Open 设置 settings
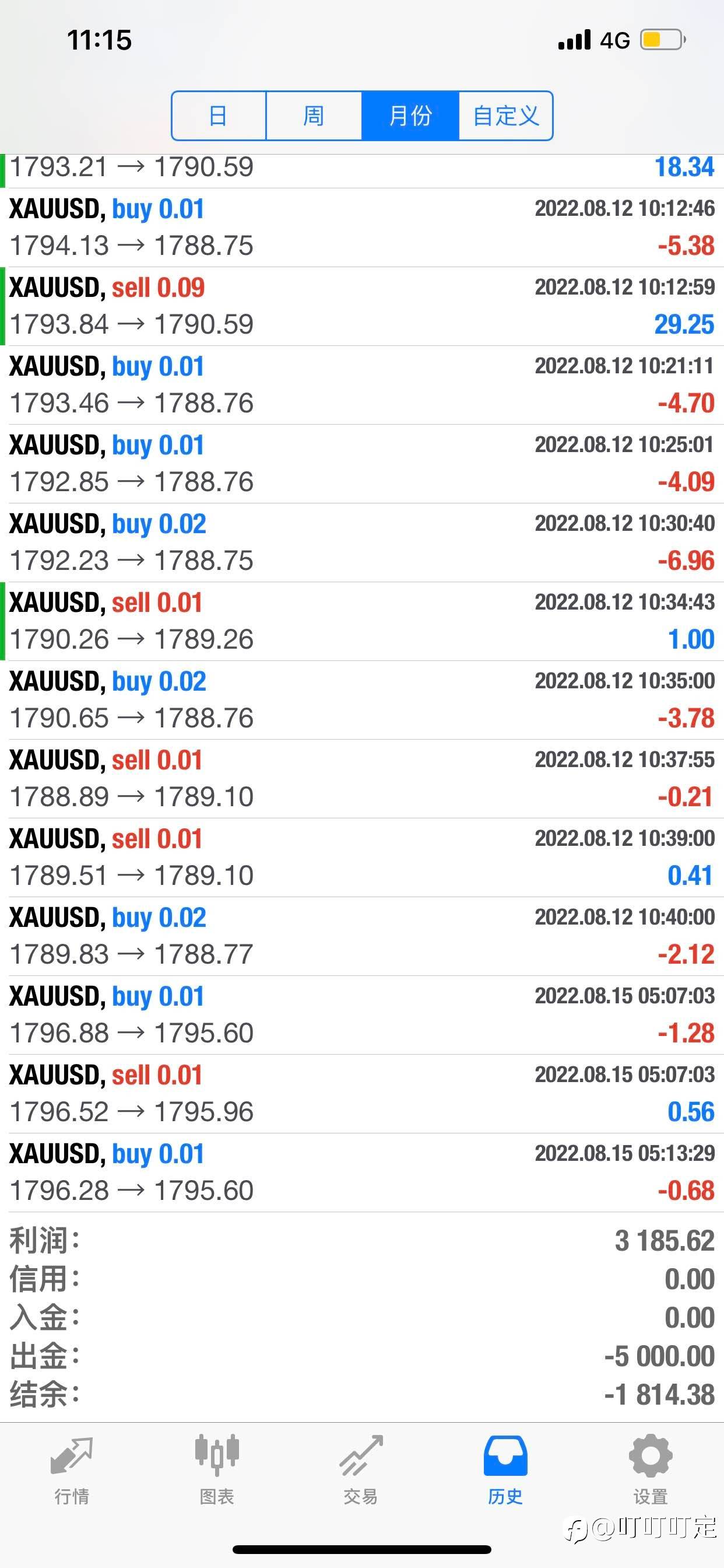 (x=651, y=1471)
